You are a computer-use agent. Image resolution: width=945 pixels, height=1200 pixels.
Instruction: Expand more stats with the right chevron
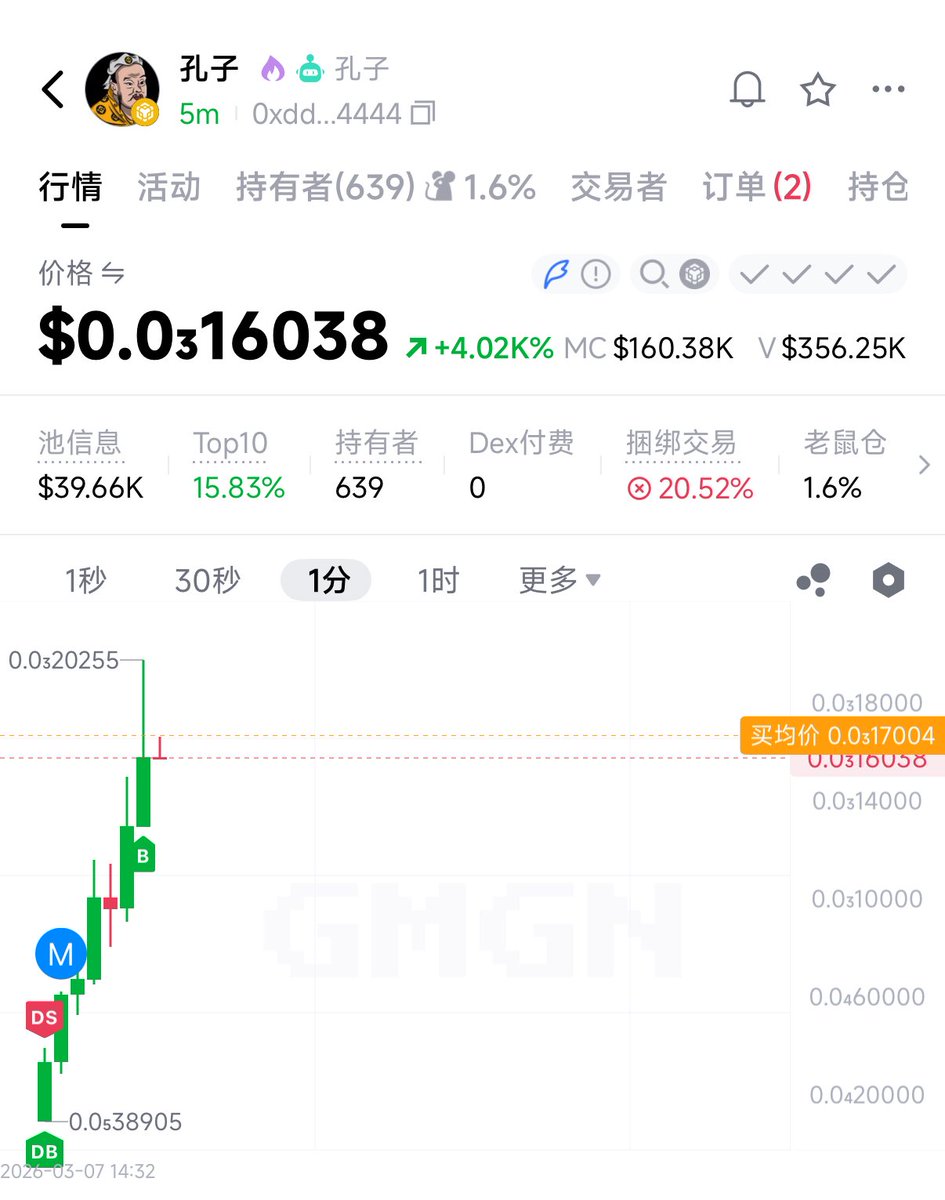click(924, 465)
